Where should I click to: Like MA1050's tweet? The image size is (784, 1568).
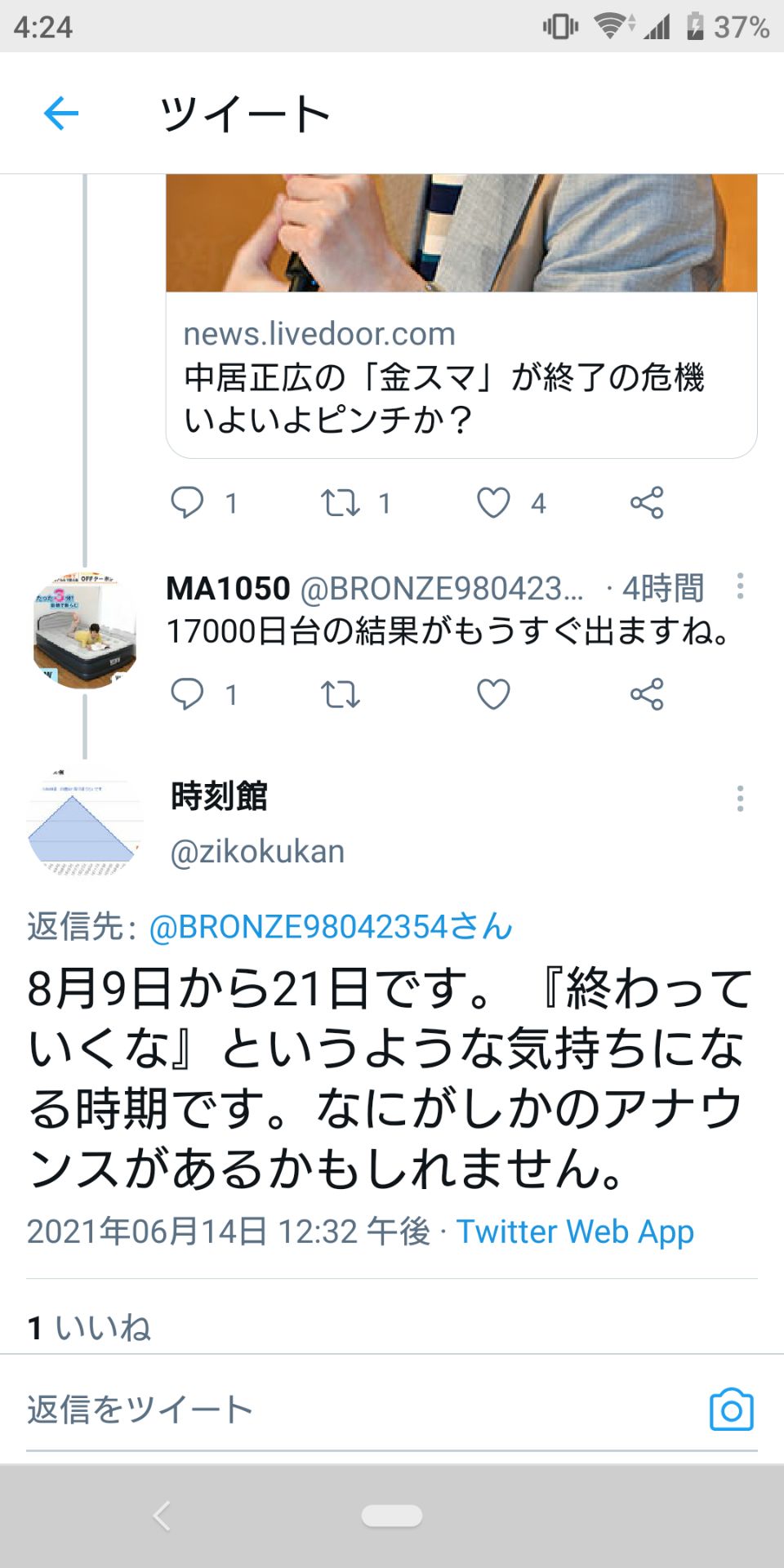point(493,694)
